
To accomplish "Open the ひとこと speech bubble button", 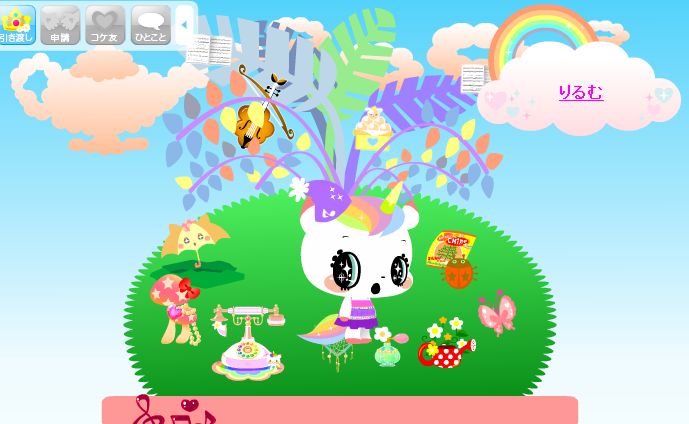I will [x=150, y=25].
